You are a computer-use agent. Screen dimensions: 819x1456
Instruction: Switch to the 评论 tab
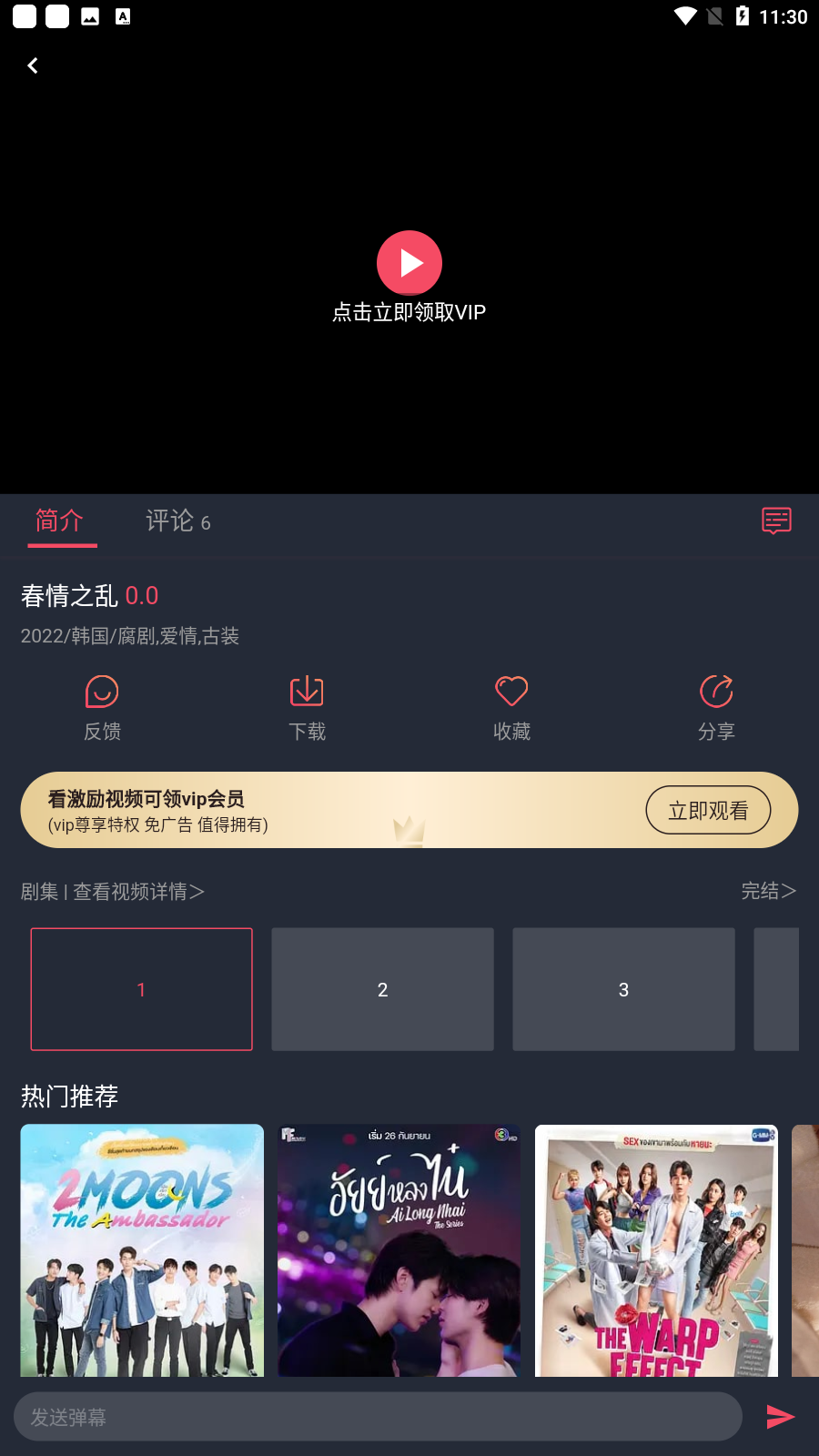pos(178,521)
